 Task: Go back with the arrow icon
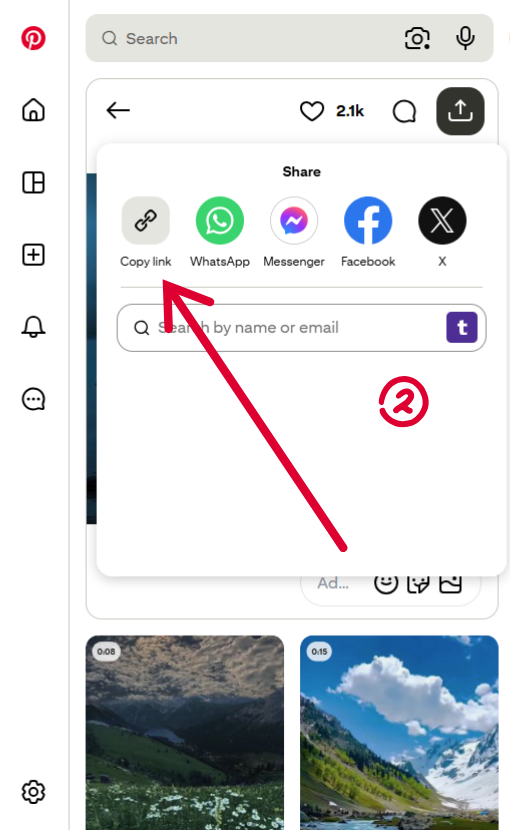point(118,110)
